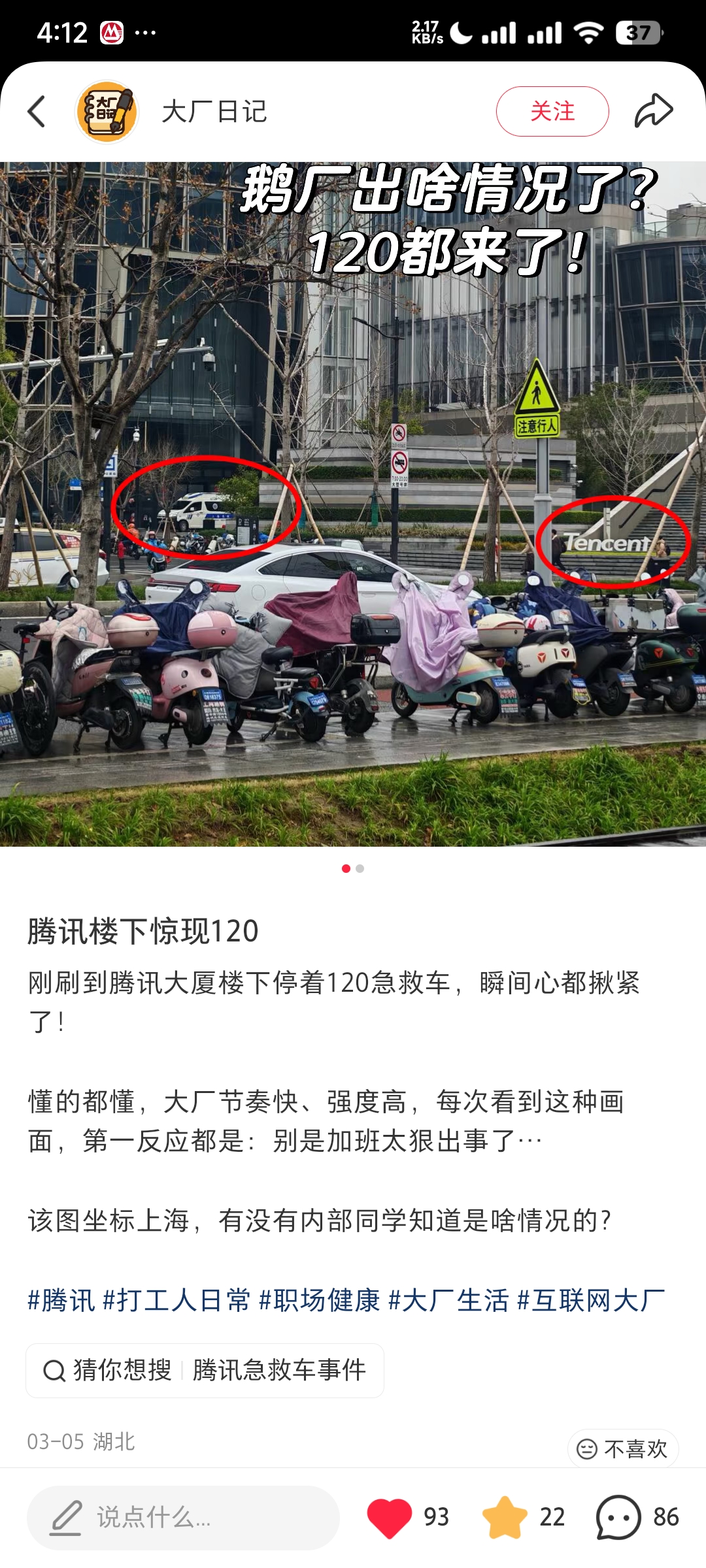Follow the author with 关注 button
This screenshot has width=706, height=1568.
(x=552, y=111)
